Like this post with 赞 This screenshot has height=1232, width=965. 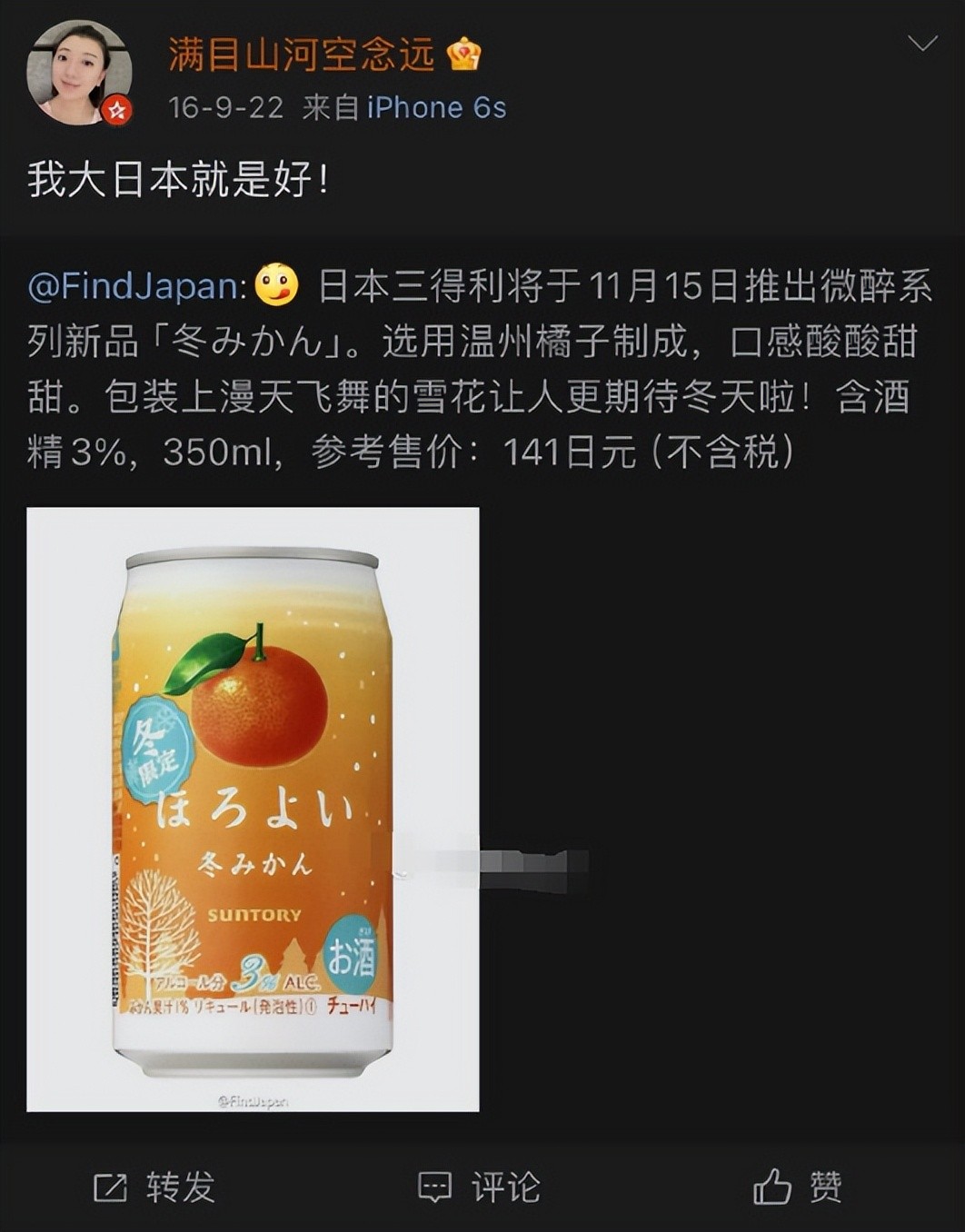(x=799, y=1187)
